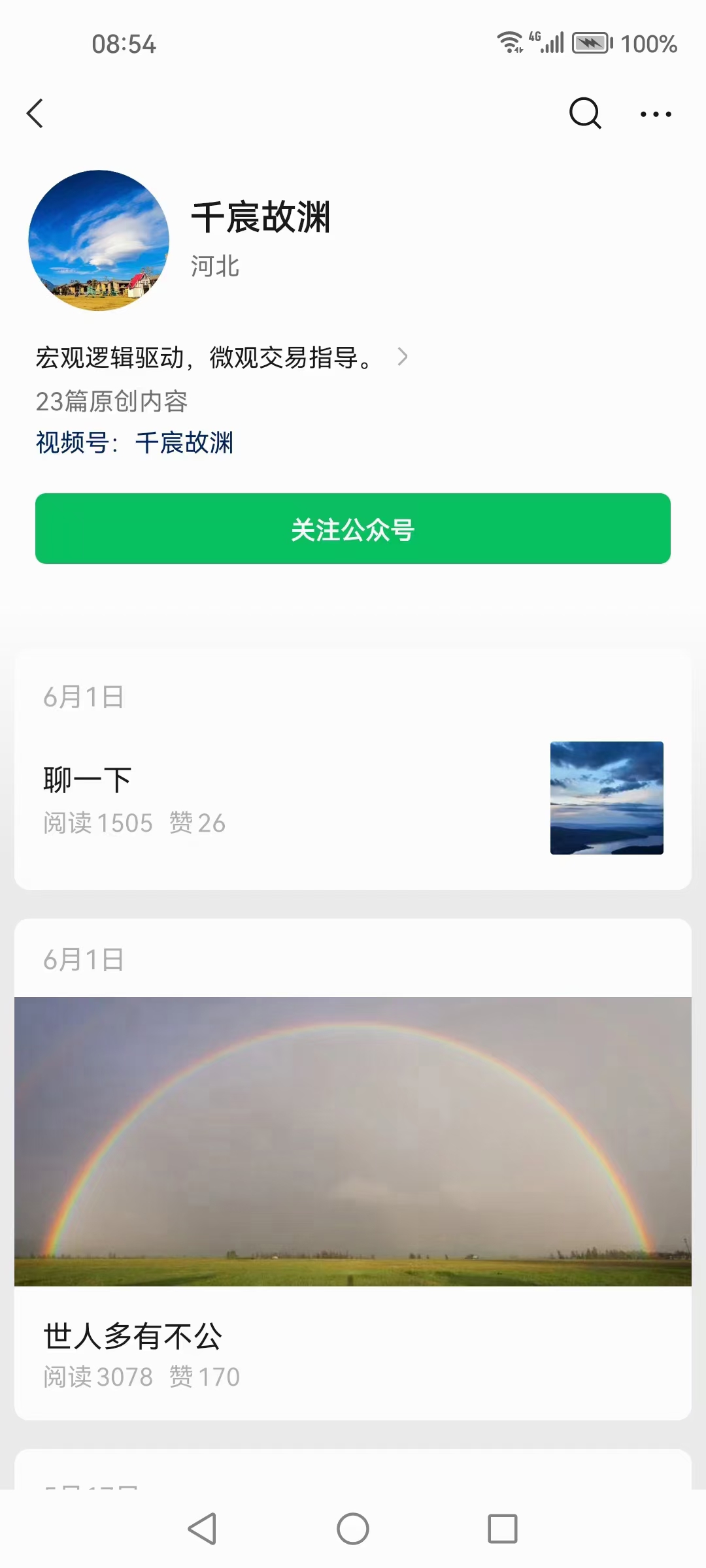Open the three-dot overflow menu

pos(655,114)
